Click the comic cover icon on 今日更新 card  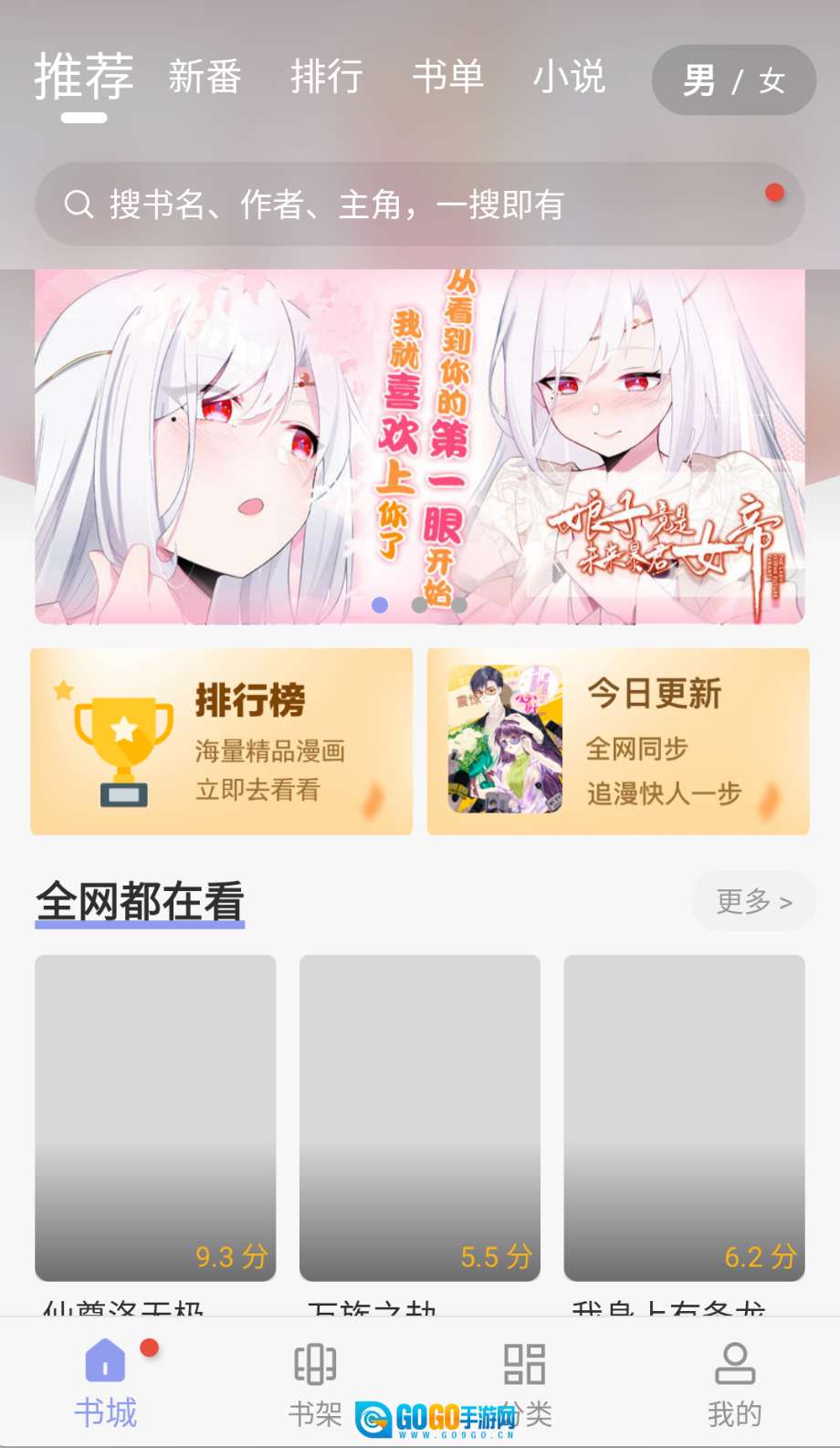click(x=504, y=741)
